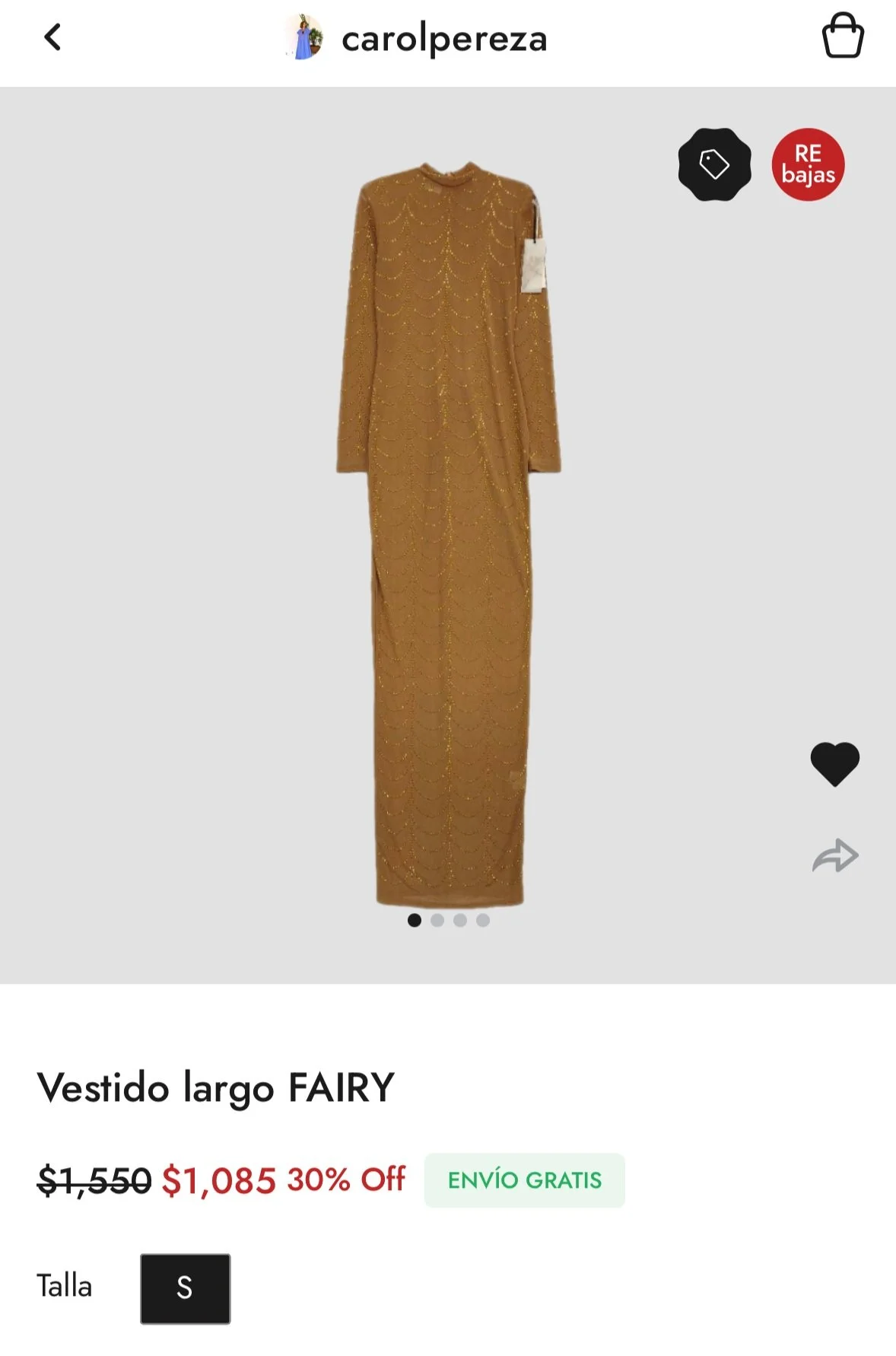Image resolution: width=896 pixels, height=1356 pixels.
Task: Go back to the previous screen
Action: [52, 37]
